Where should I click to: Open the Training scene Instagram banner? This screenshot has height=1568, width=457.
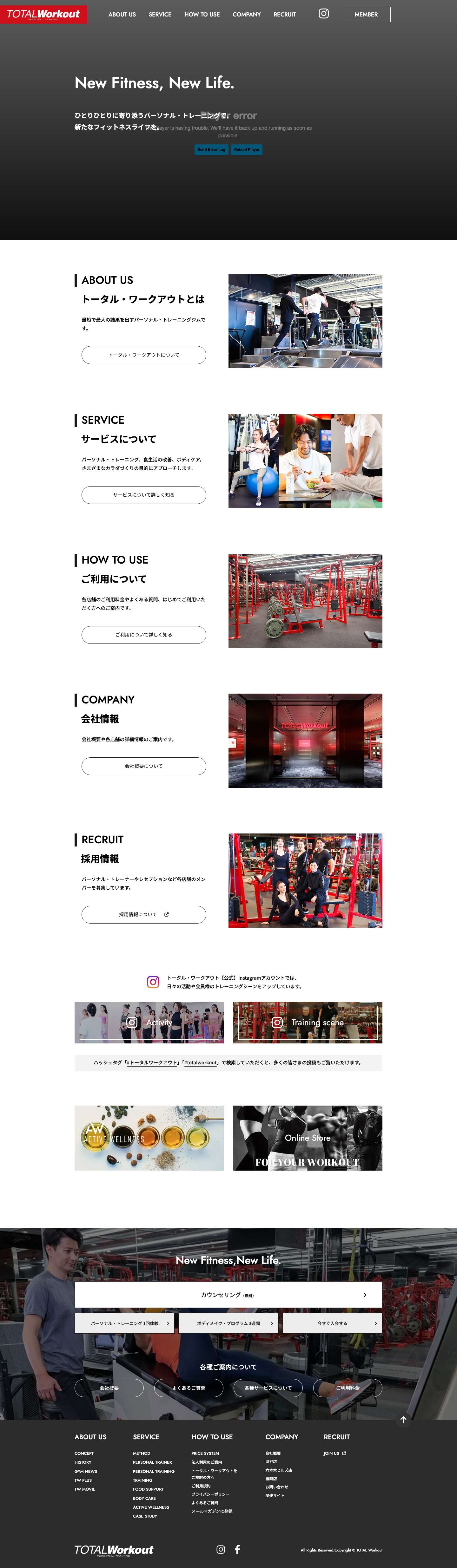click(308, 1022)
